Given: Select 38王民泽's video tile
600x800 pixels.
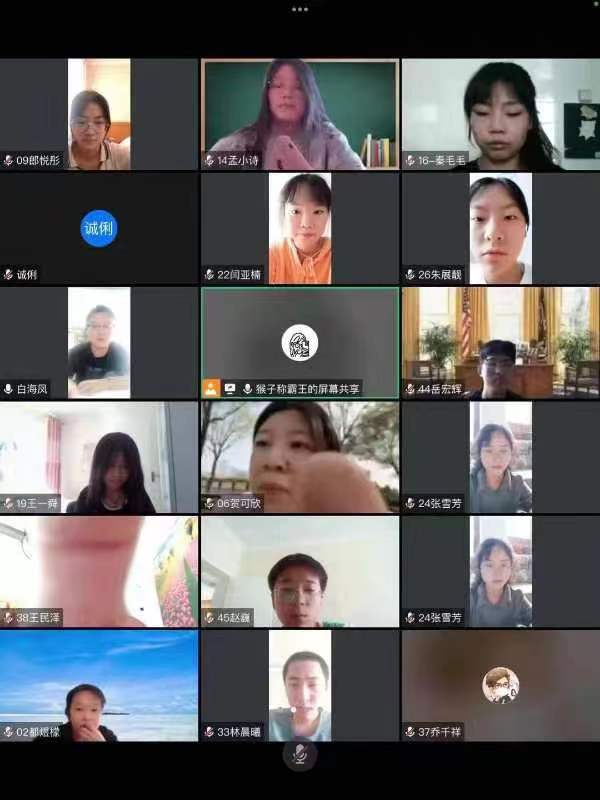Looking at the screenshot, I should pyautogui.click(x=99, y=571).
